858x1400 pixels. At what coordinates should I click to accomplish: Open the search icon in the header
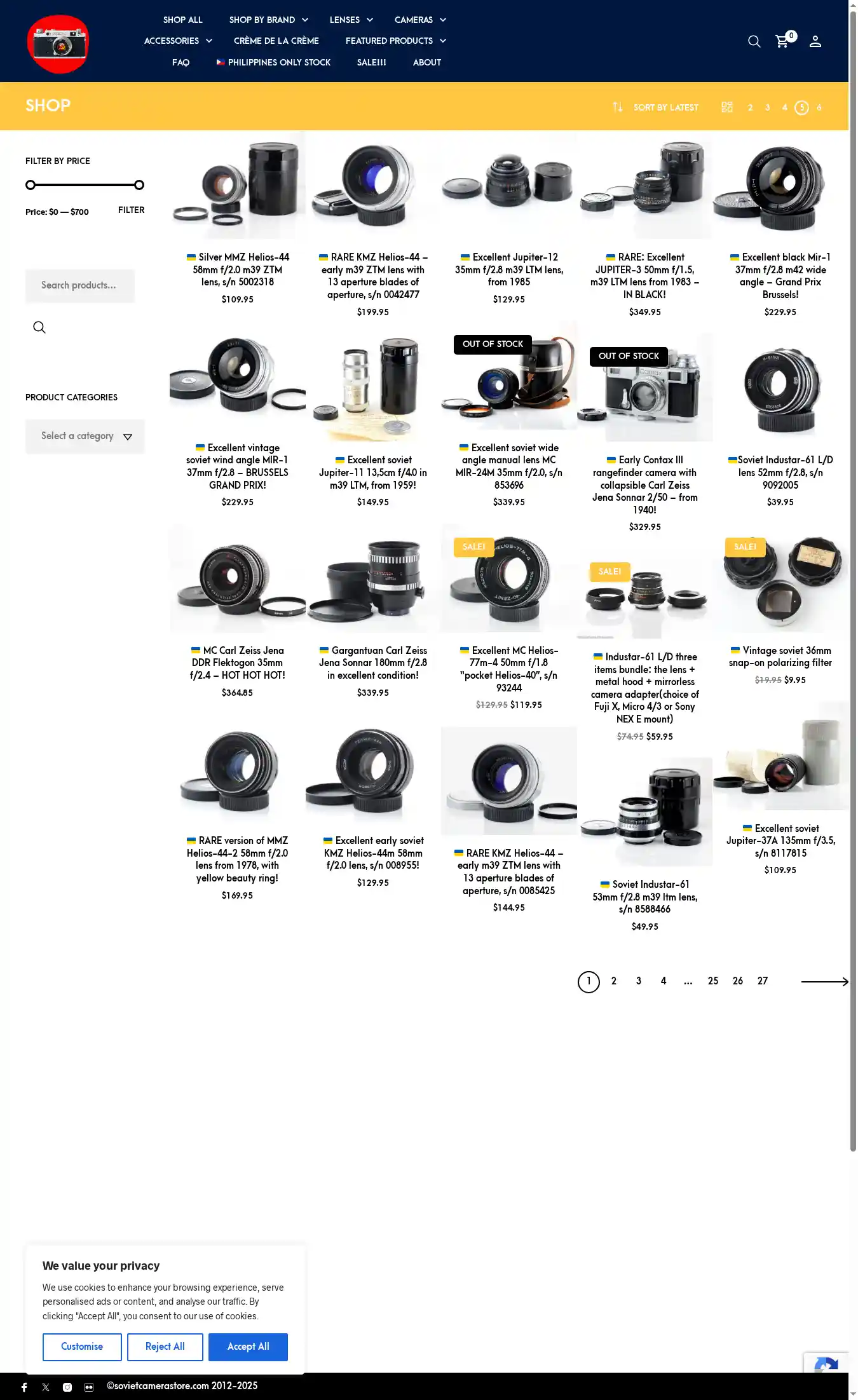[x=754, y=41]
